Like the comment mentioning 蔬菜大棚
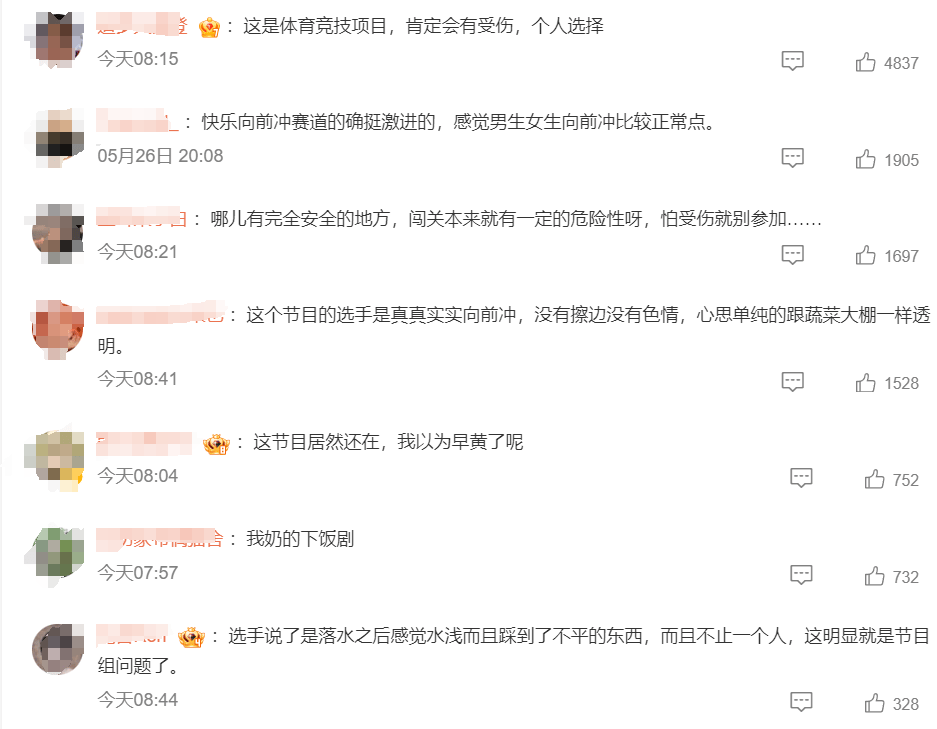The height and width of the screenshot is (729, 937). click(x=866, y=382)
